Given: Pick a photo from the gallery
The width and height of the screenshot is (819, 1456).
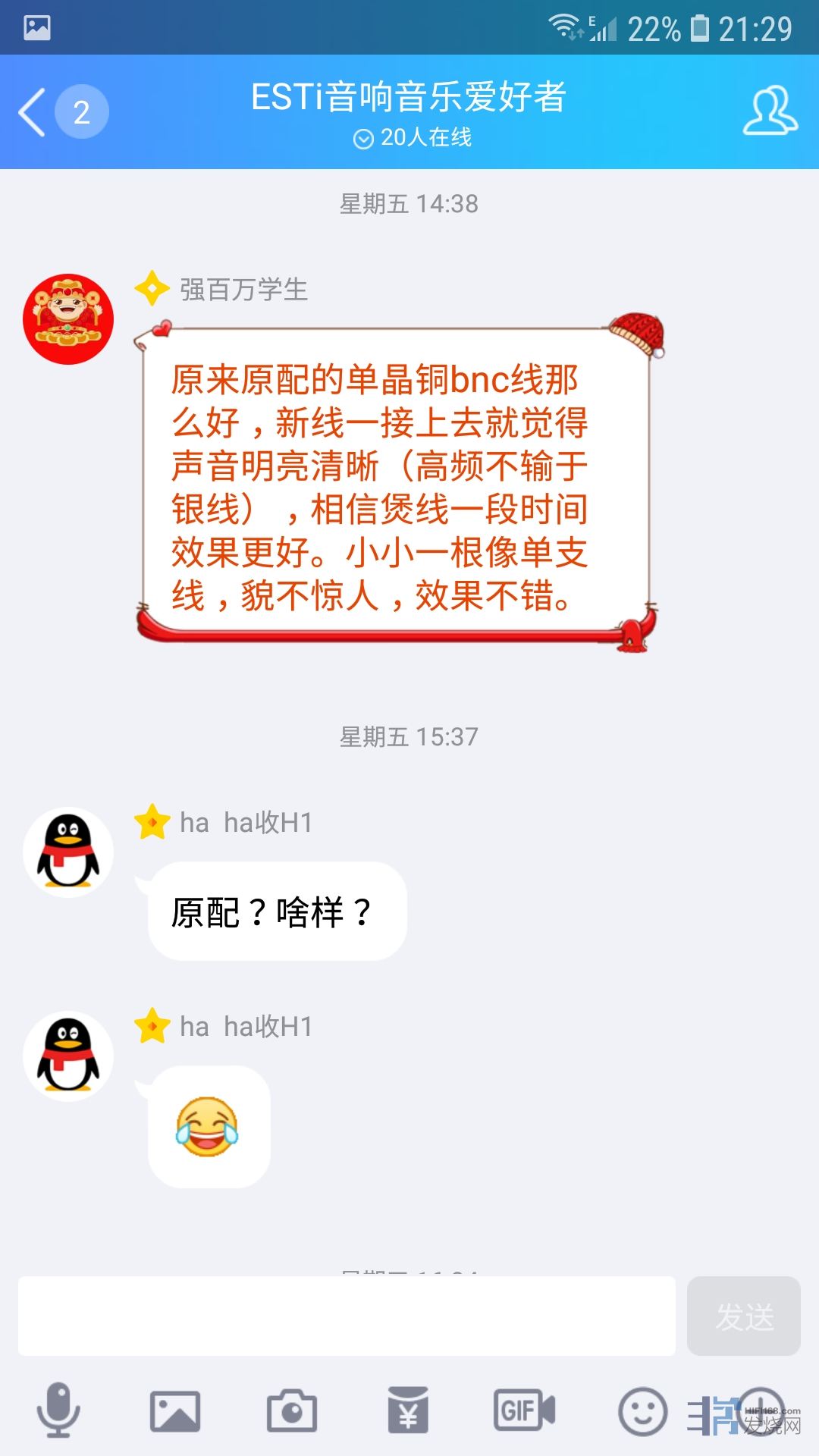Looking at the screenshot, I should click(x=175, y=1411).
